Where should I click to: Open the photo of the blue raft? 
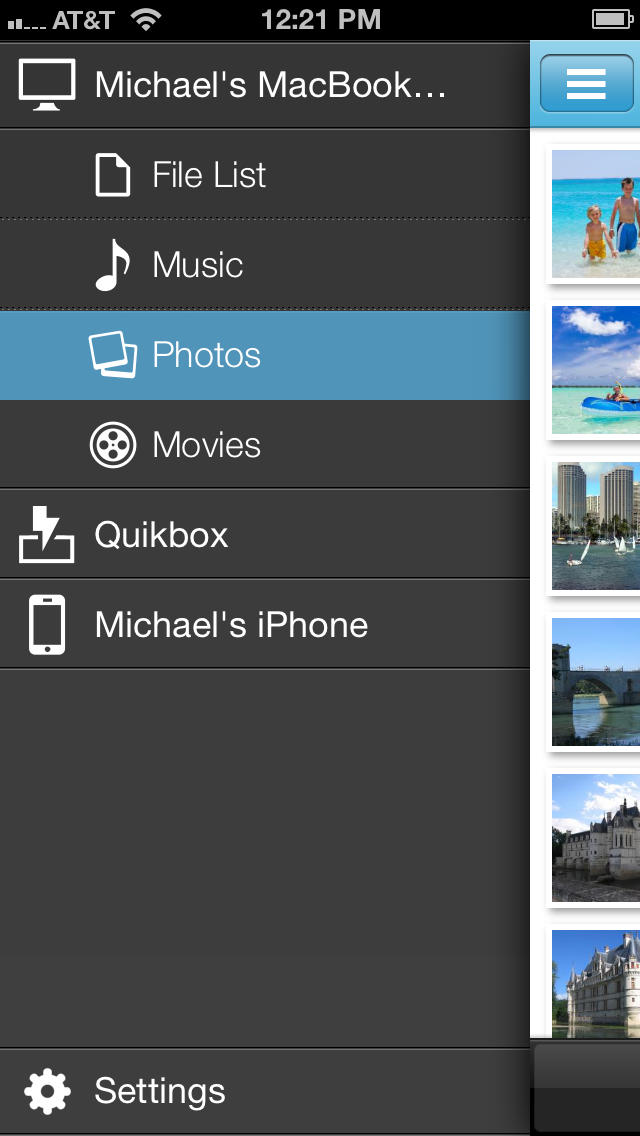point(595,369)
